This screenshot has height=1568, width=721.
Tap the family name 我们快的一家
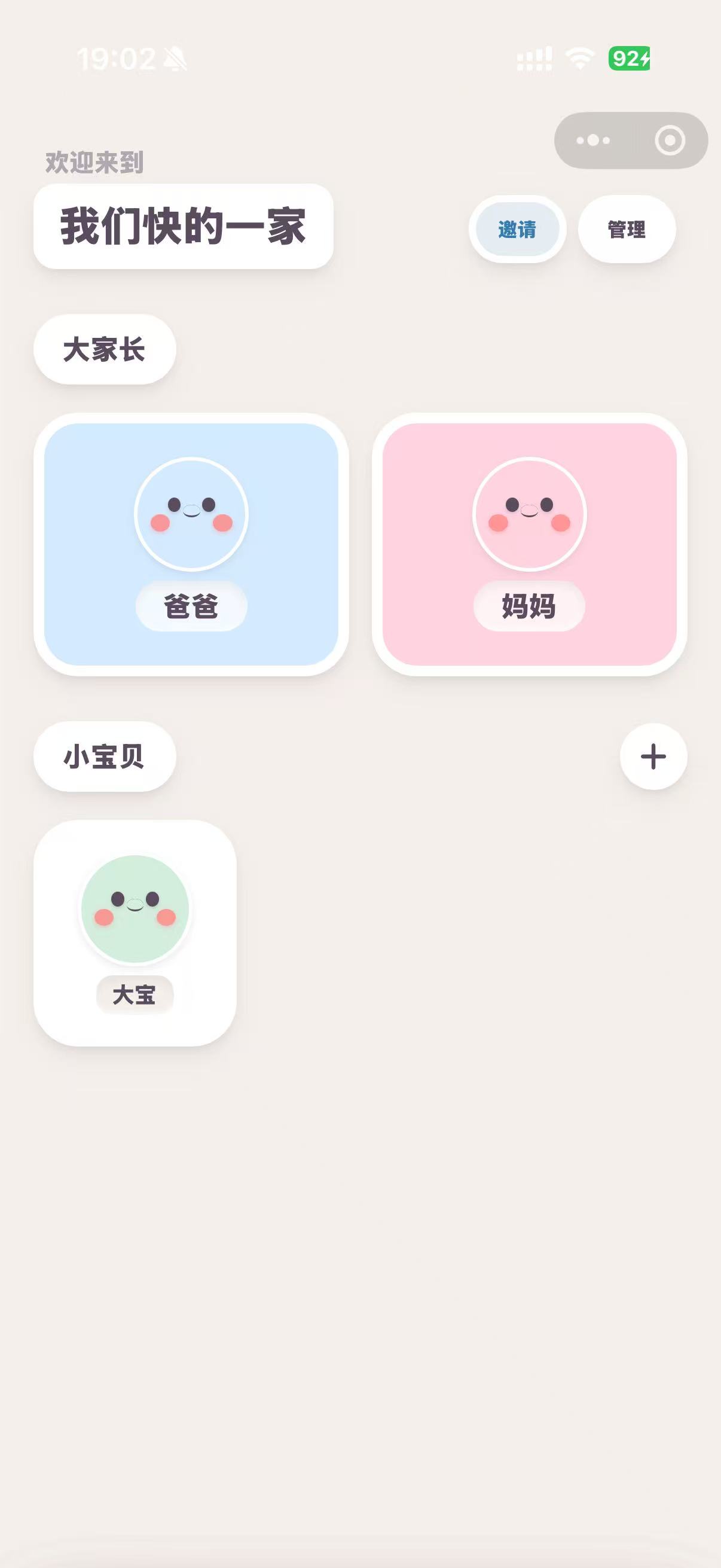pos(183,227)
